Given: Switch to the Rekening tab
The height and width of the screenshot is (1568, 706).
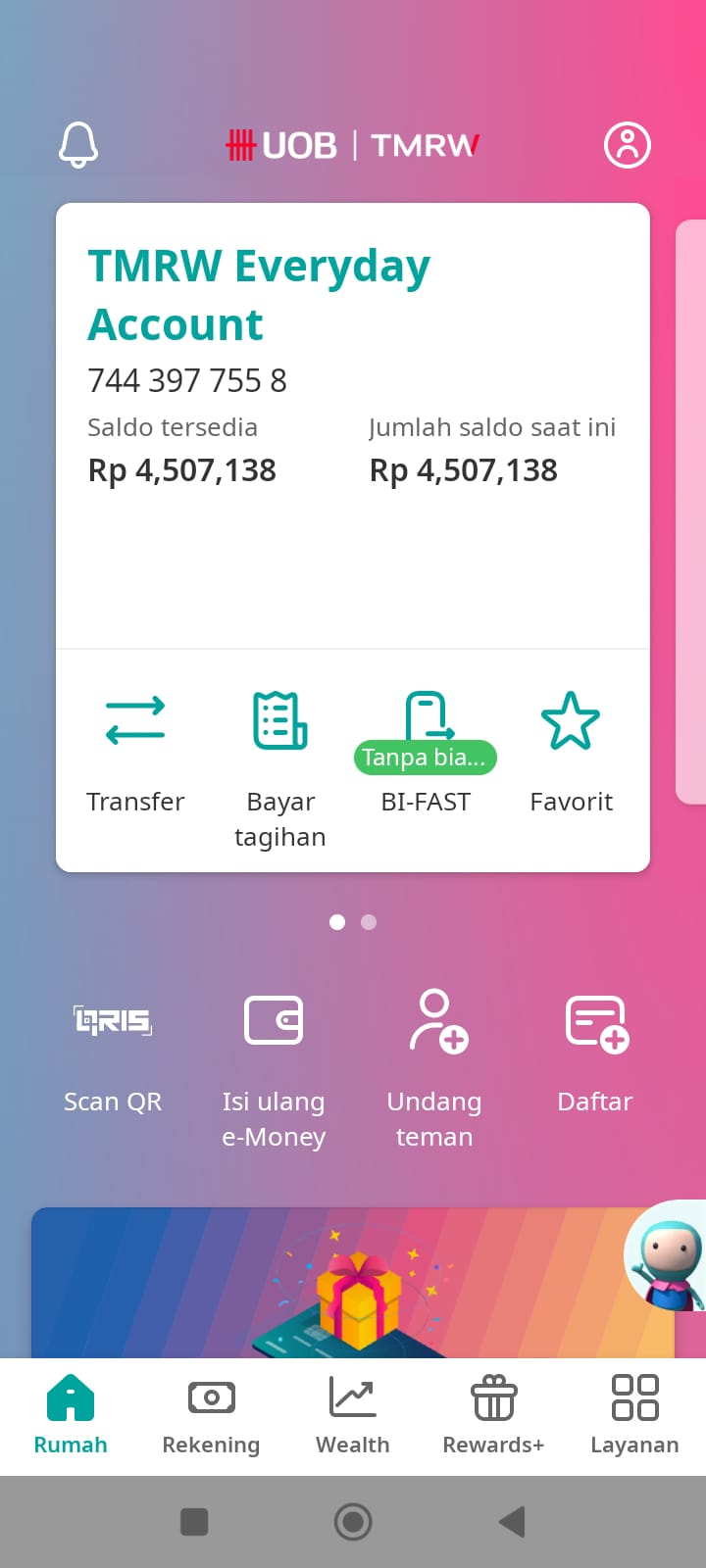Looking at the screenshot, I should (x=211, y=1416).
